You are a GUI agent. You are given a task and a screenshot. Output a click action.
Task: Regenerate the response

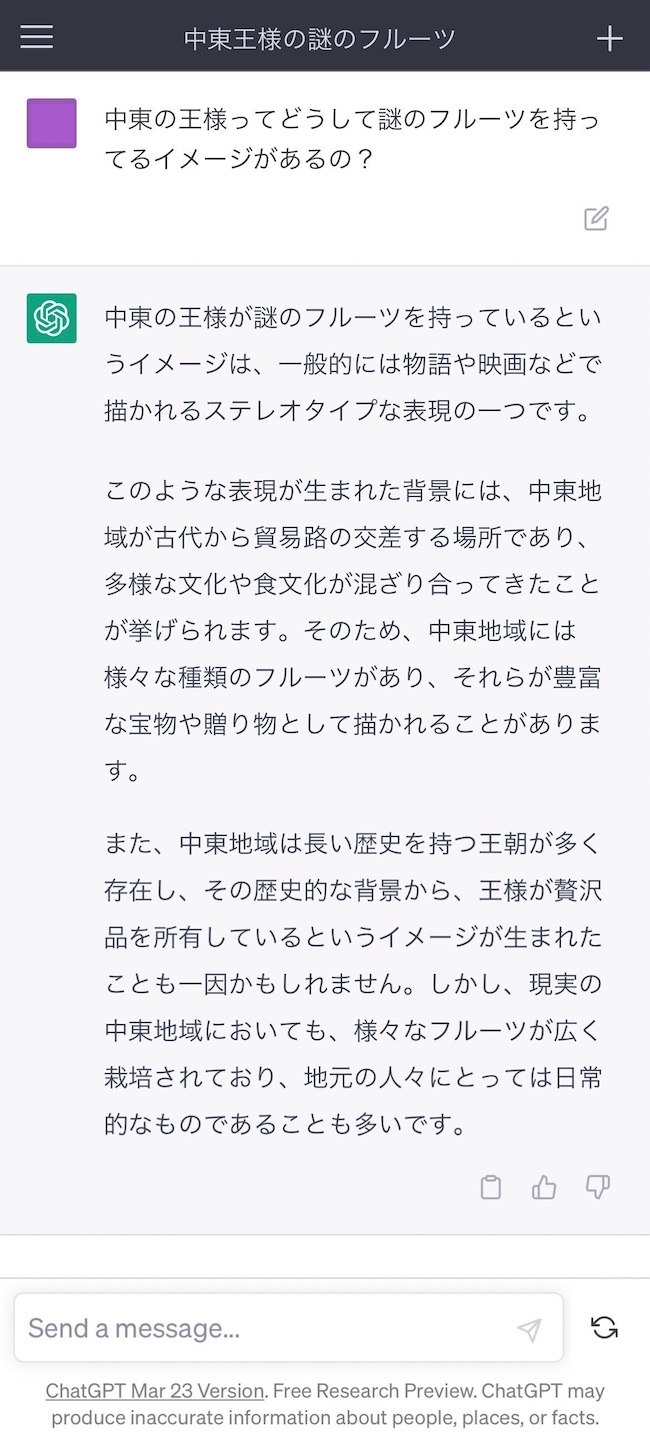coord(604,1327)
